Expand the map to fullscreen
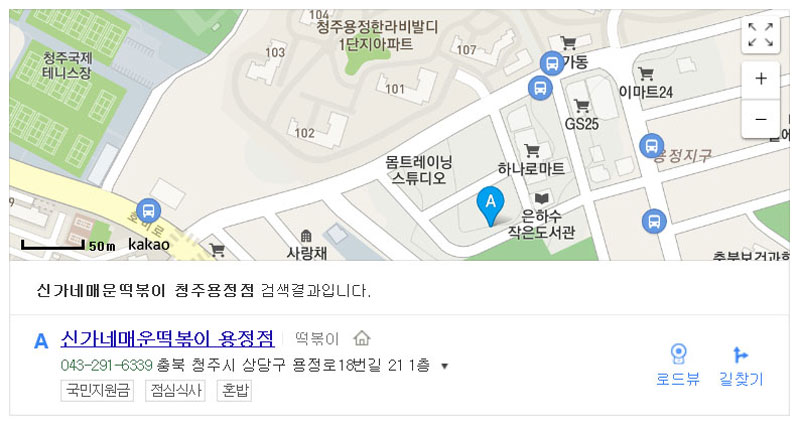 (760, 36)
